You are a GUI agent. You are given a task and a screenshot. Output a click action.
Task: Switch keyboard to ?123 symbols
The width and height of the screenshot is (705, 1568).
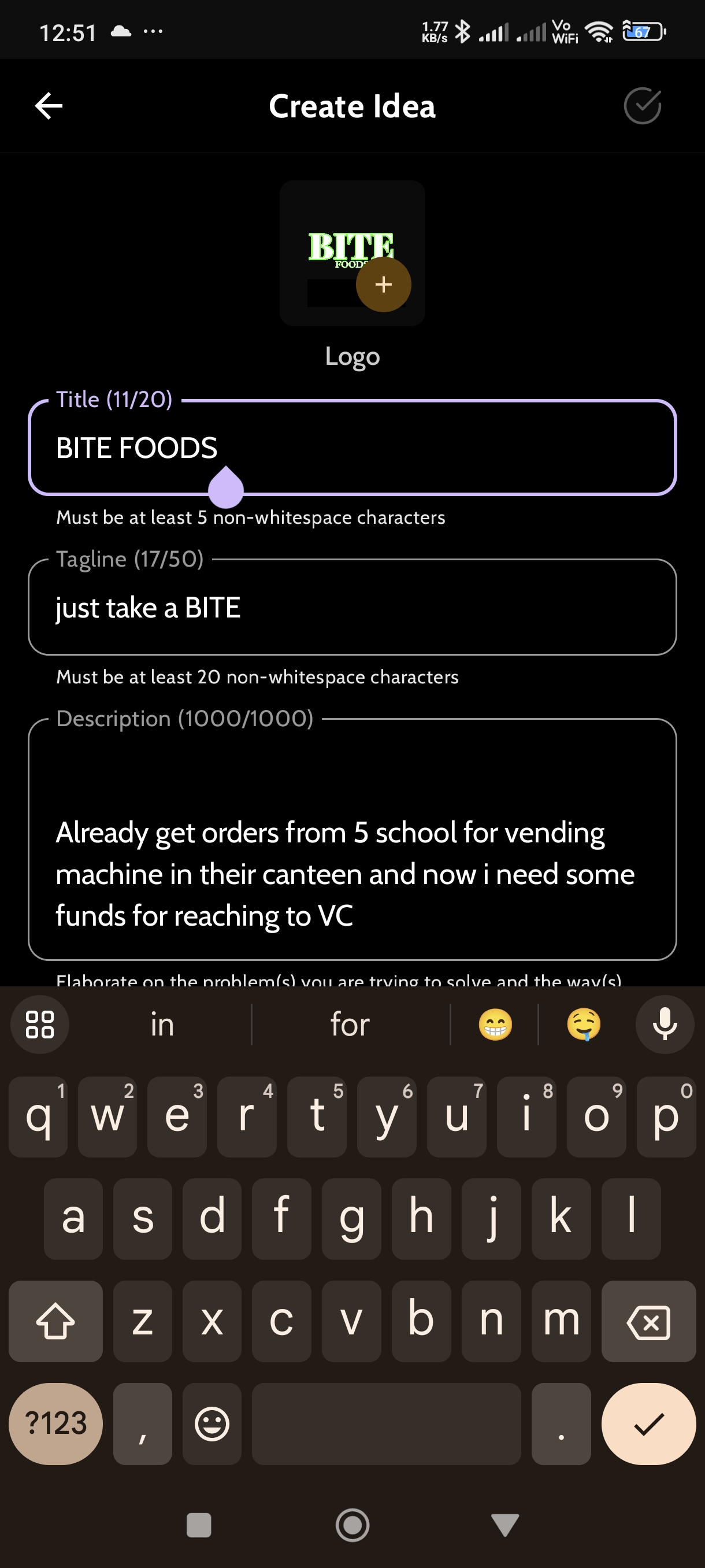(x=55, y=1423)
